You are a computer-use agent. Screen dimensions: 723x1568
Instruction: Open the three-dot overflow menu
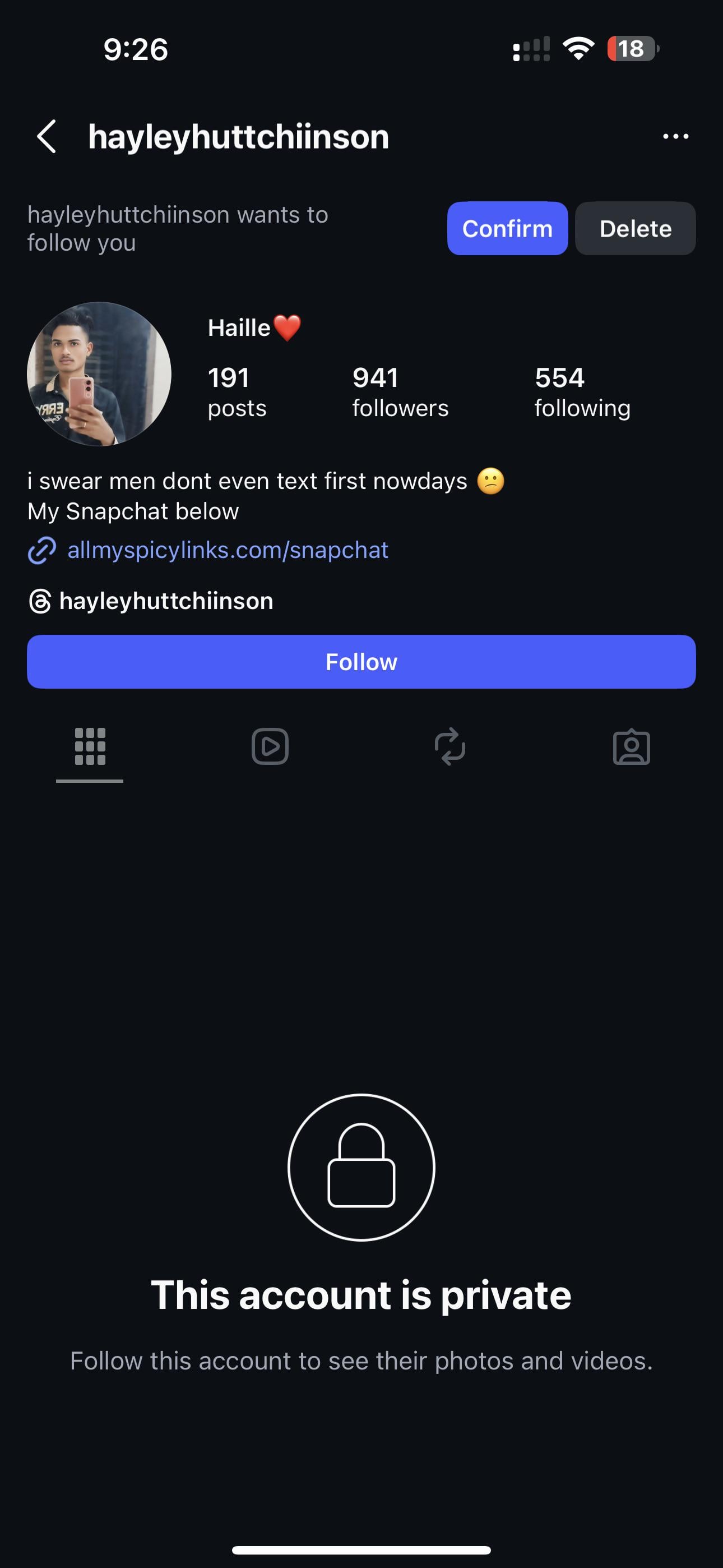(x=675, y=136)
